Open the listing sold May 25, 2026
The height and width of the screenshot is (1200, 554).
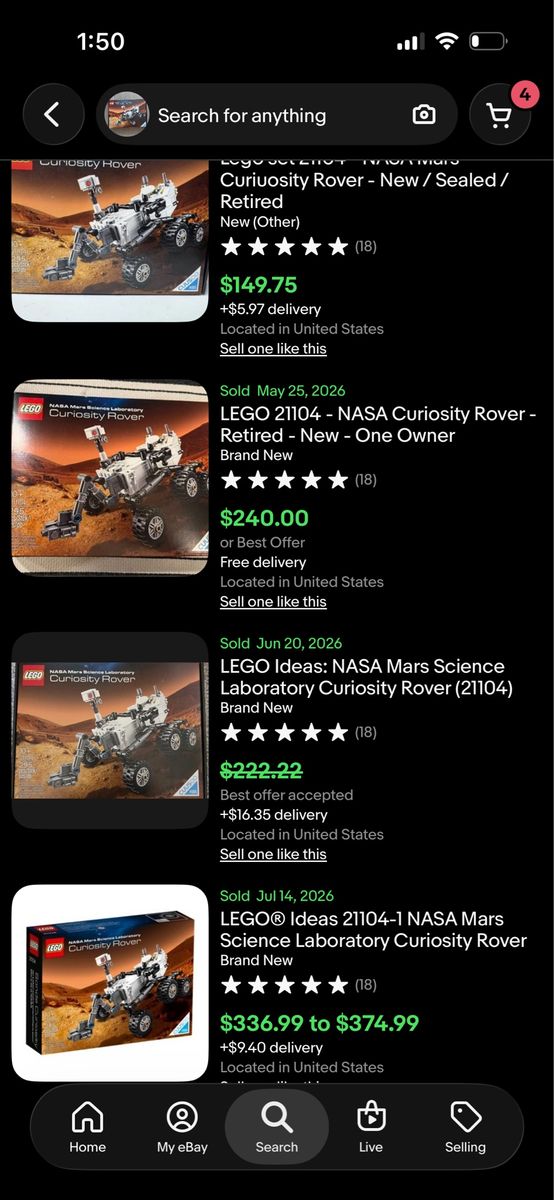379,425
